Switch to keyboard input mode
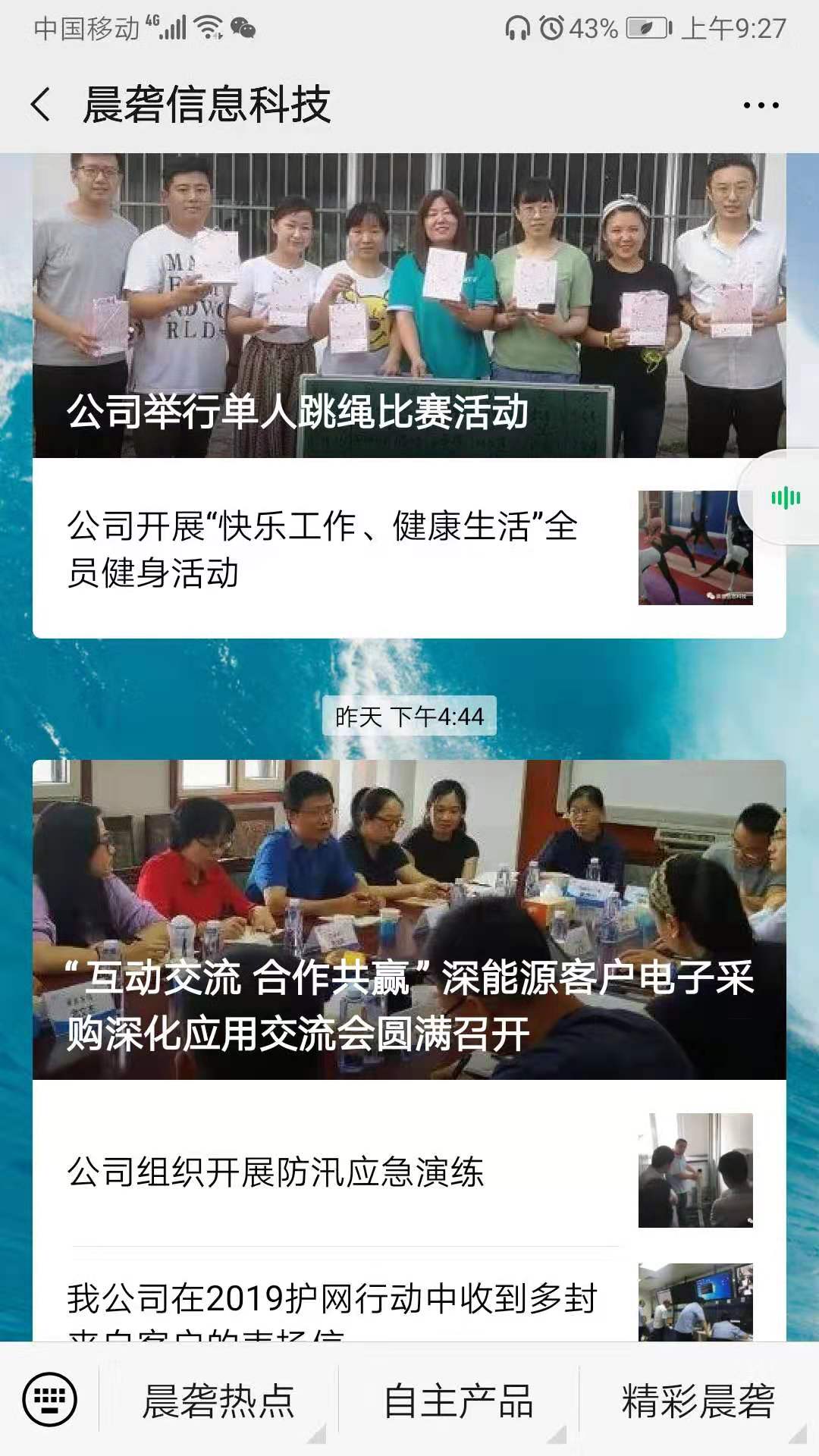The height and width of the screenshot is (1456, 819). point(50,1399)
